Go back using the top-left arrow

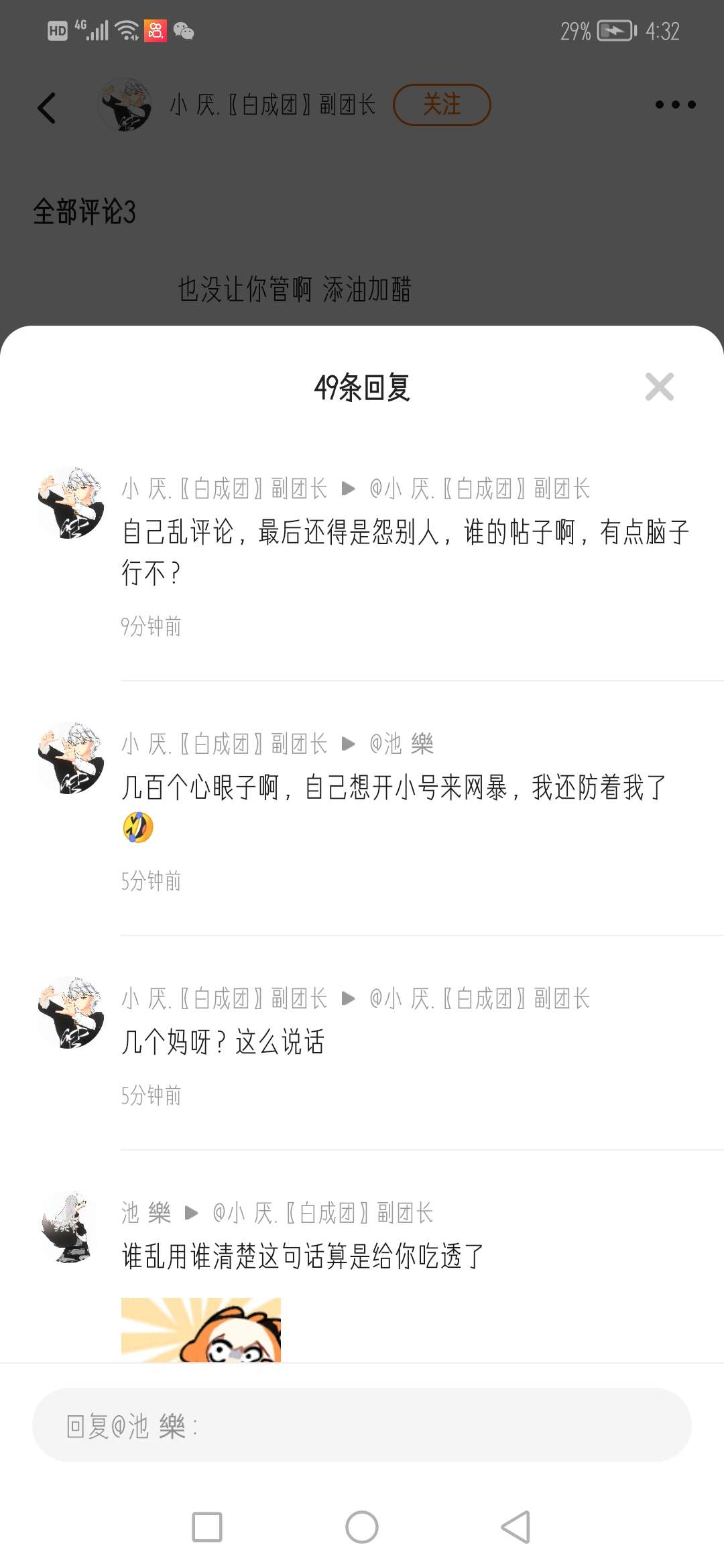tap(47, 107)
